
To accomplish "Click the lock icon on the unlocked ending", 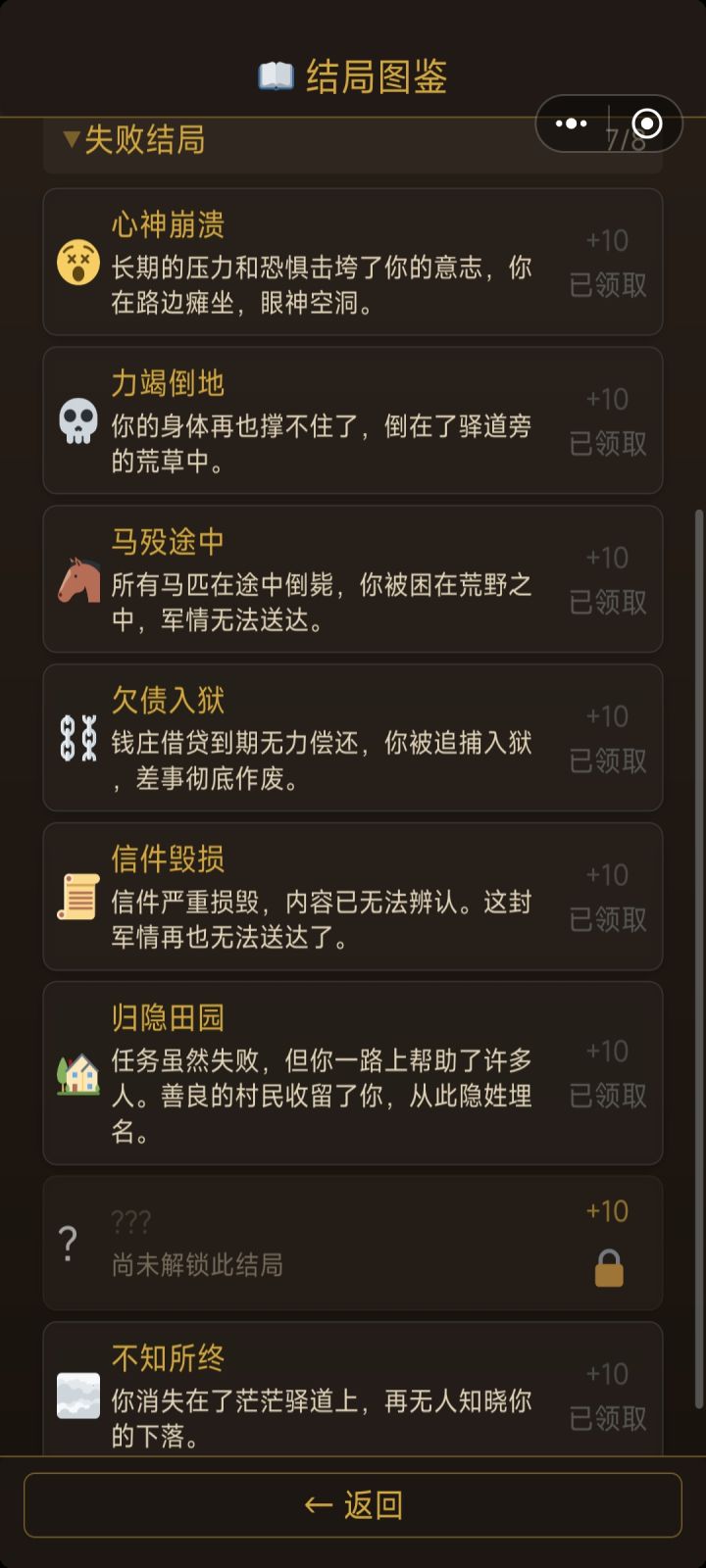I will pos(609,1267).
